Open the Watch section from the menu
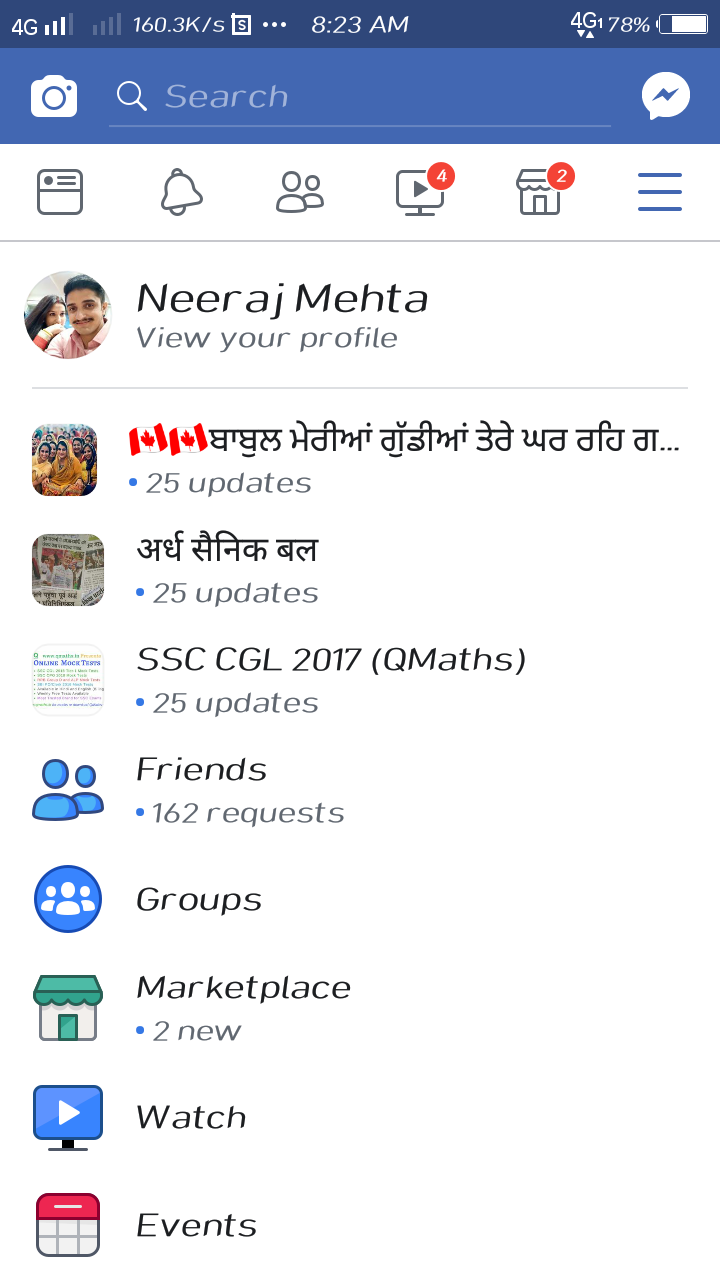The image size is (720, 1280). tap(191, 1117)
